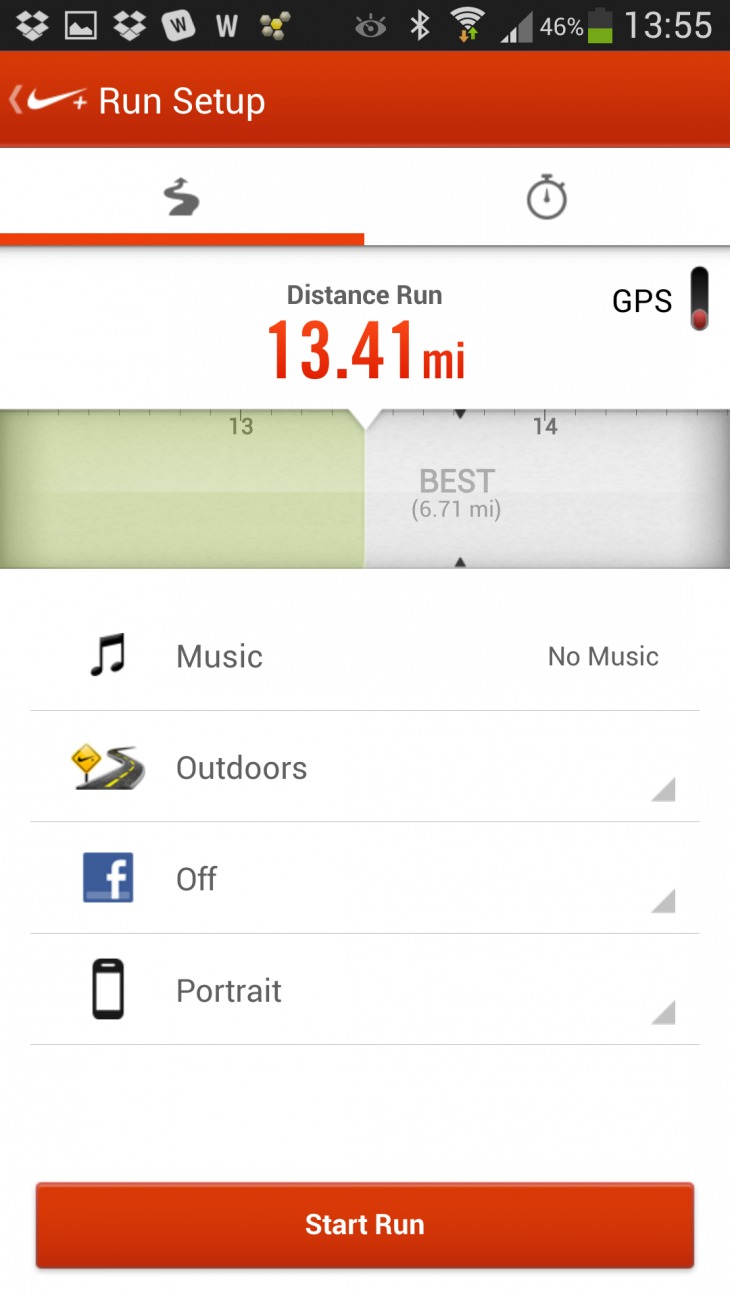Open the No Music selector
The height and width of the screenshot is (1297, 730).
[602, 657]
